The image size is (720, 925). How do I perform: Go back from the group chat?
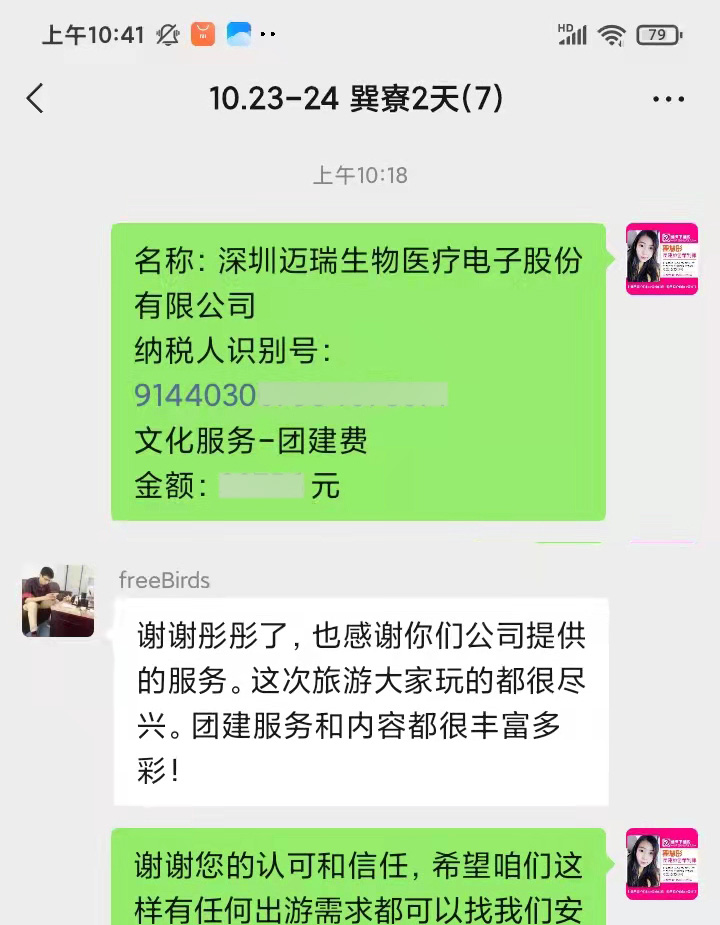(x=36, y=98)
